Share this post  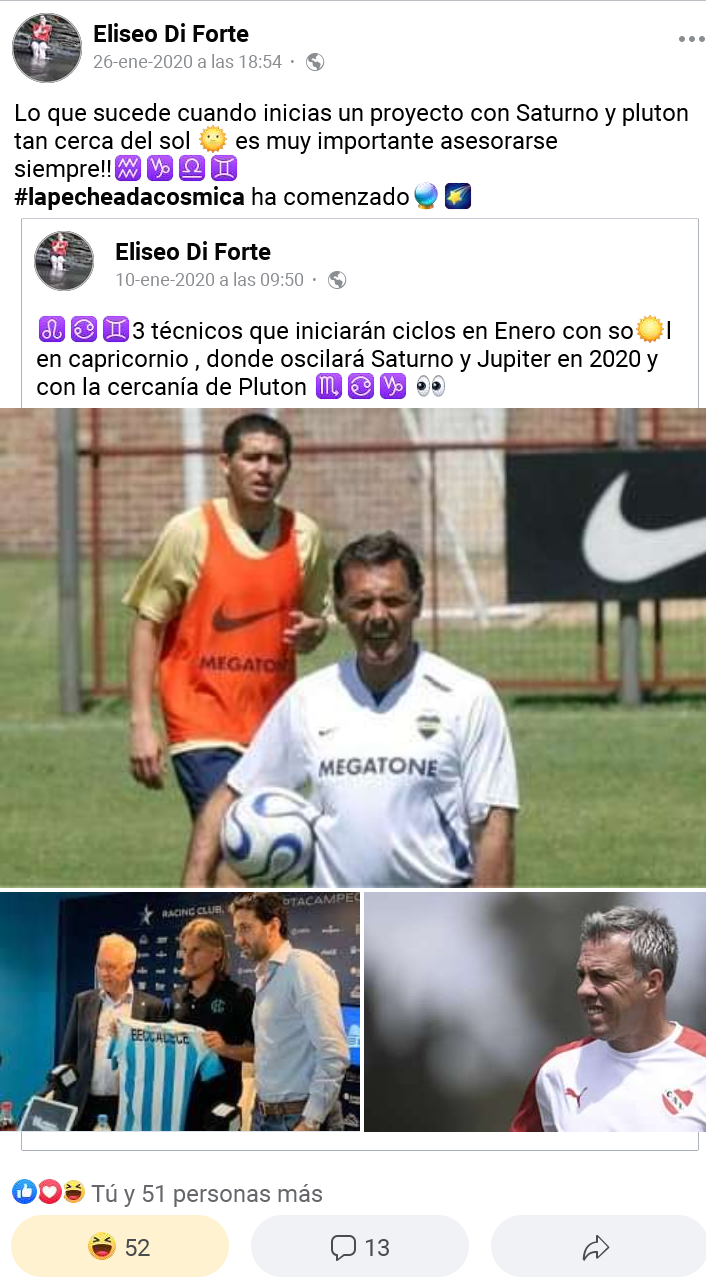click(x=597, y=1247)
